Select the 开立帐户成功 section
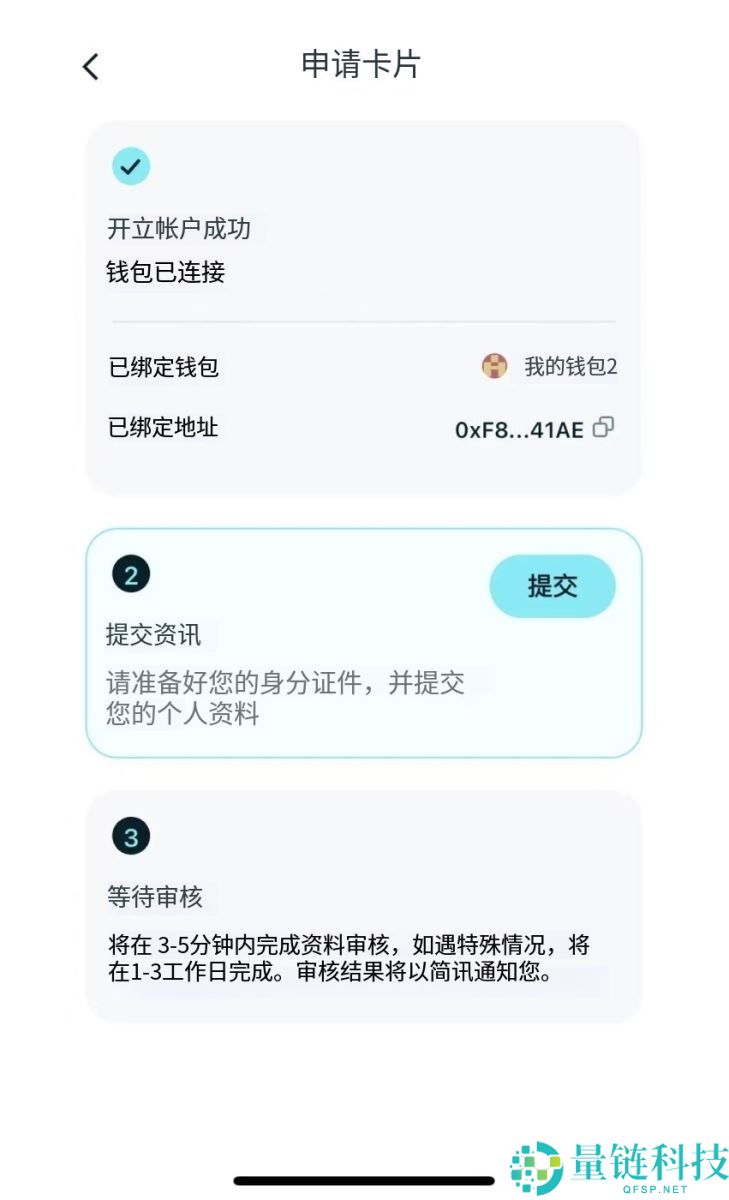Viewport: 729px width, 1200px height. click(x=178, y=228)
